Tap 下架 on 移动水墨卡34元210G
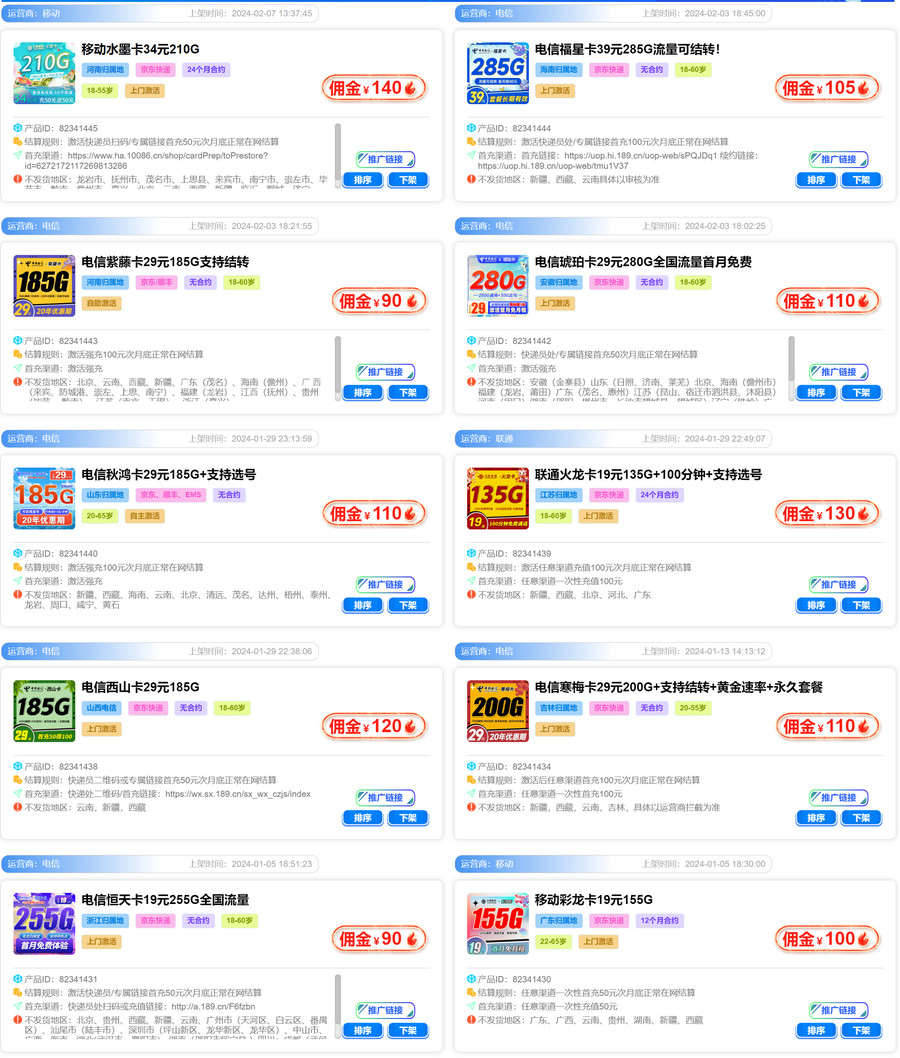Viewport: 900px width, 1058px height. click(x=407, y=180)
